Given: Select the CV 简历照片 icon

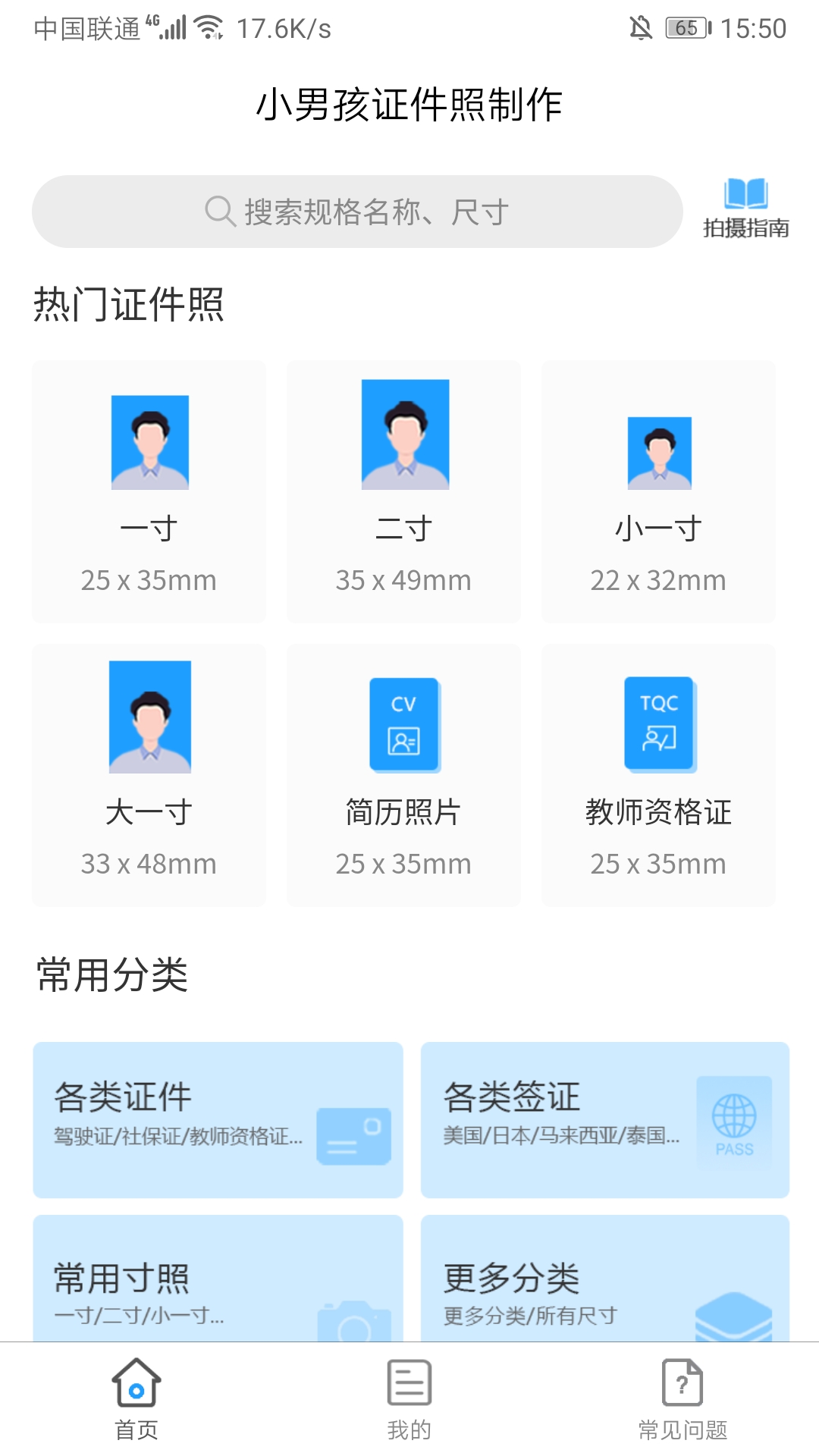Looking at the screenshot, I should click(x=403, y=722).
